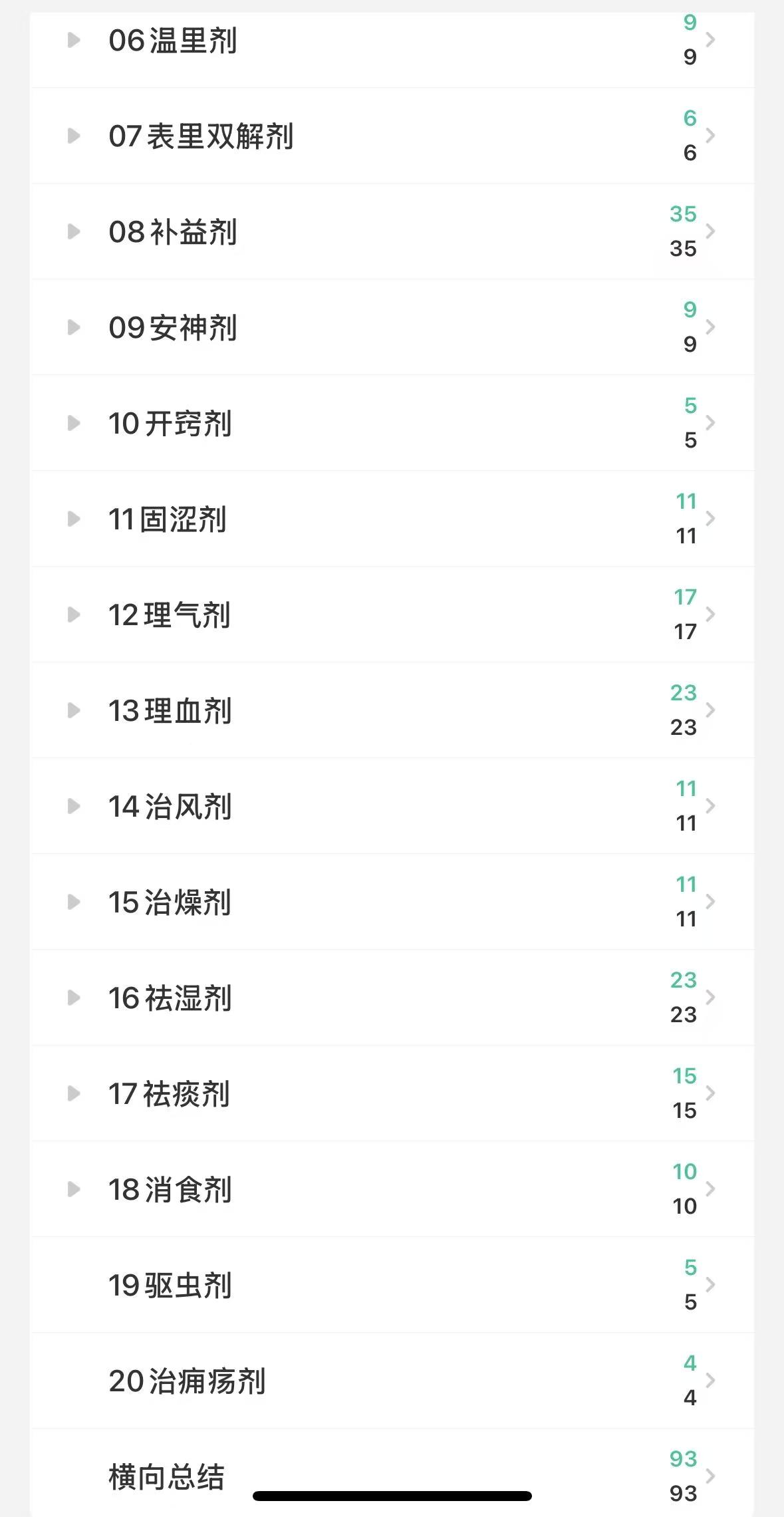Expand the 10开窍剂 triangle
The width and height of the screenshot is (784, 1517).
click(74, 423)
